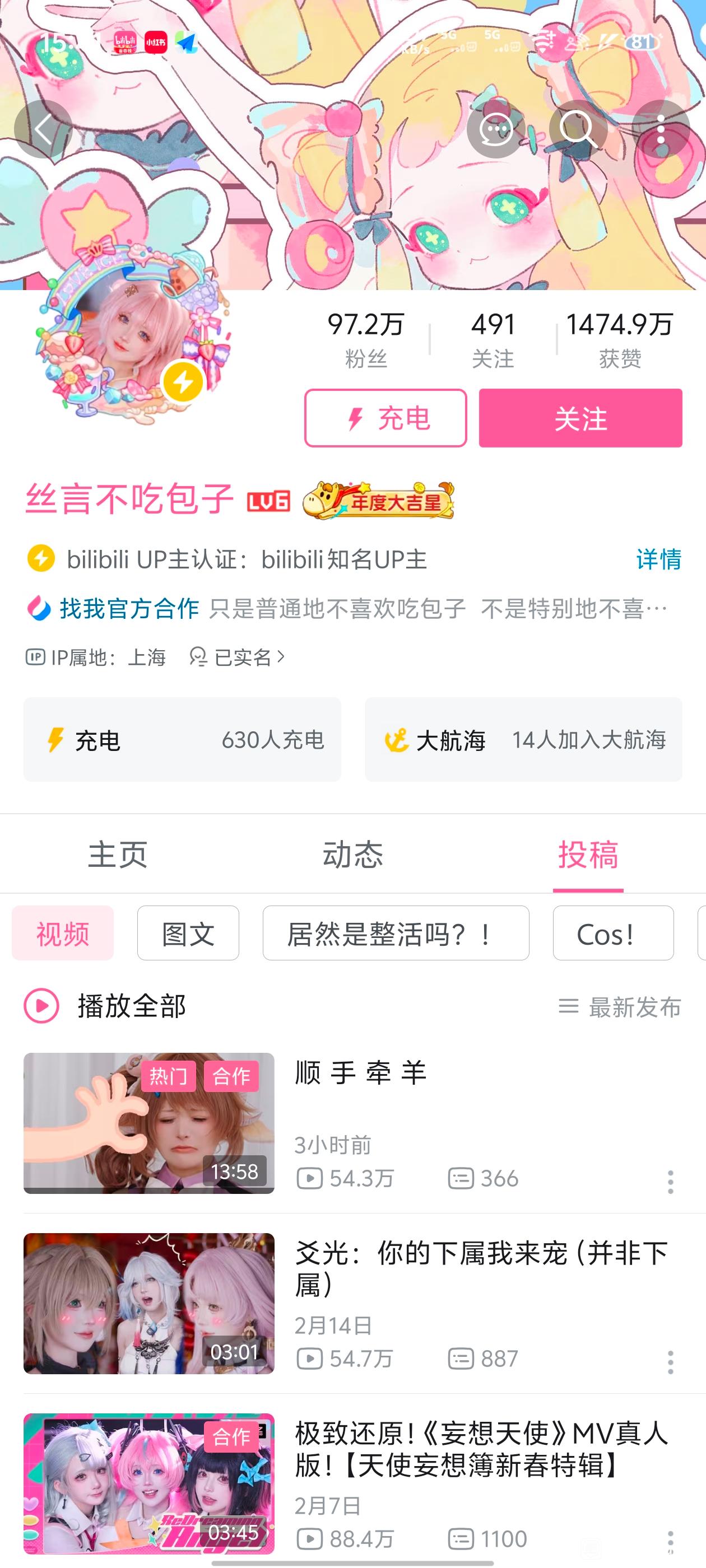The image size is (706, 1568).
Task: Select the Cos! filter chip
Action: (612, 933)
